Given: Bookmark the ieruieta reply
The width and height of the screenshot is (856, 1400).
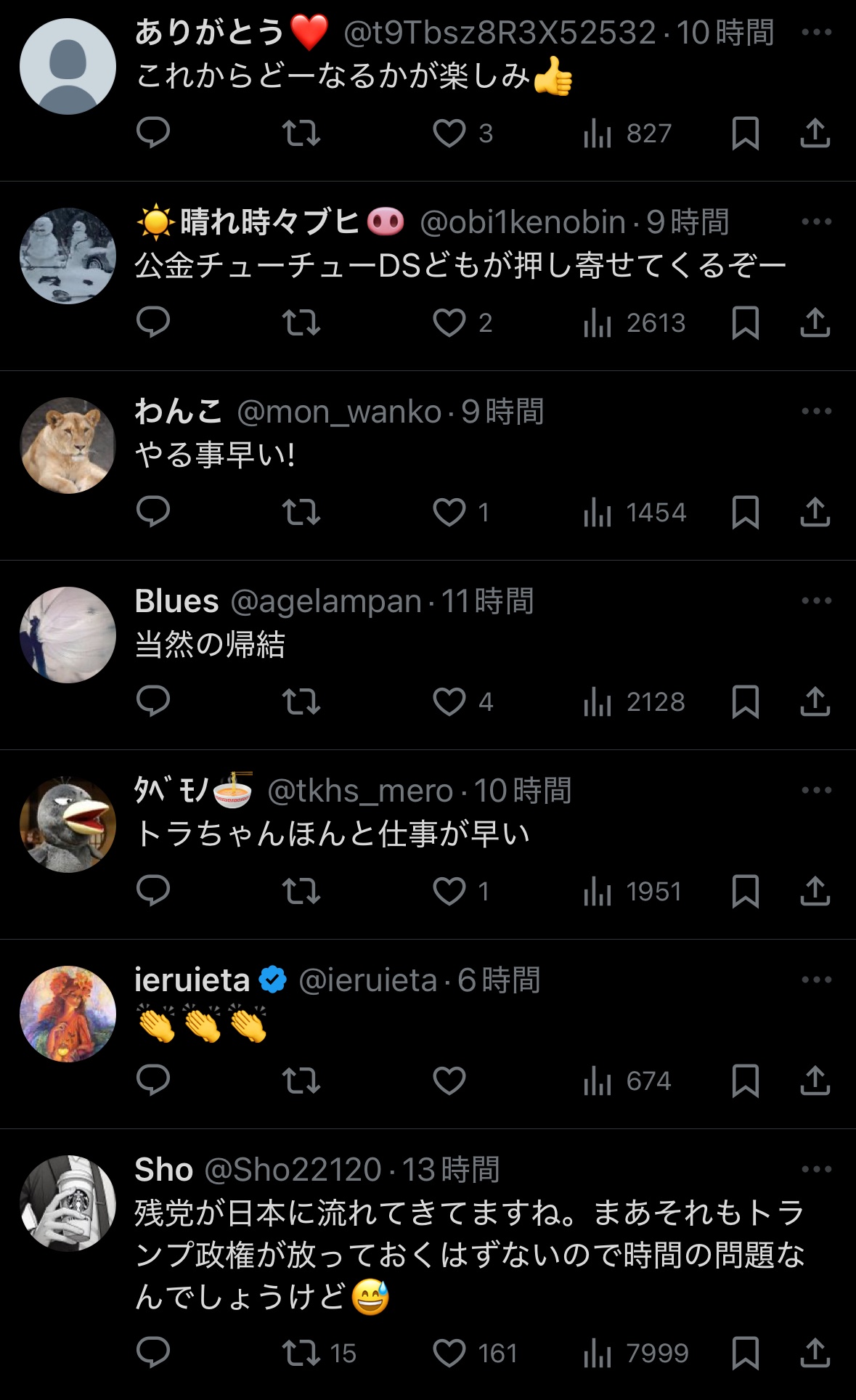Looking at the screenshot, I should tap(745, 1080).
